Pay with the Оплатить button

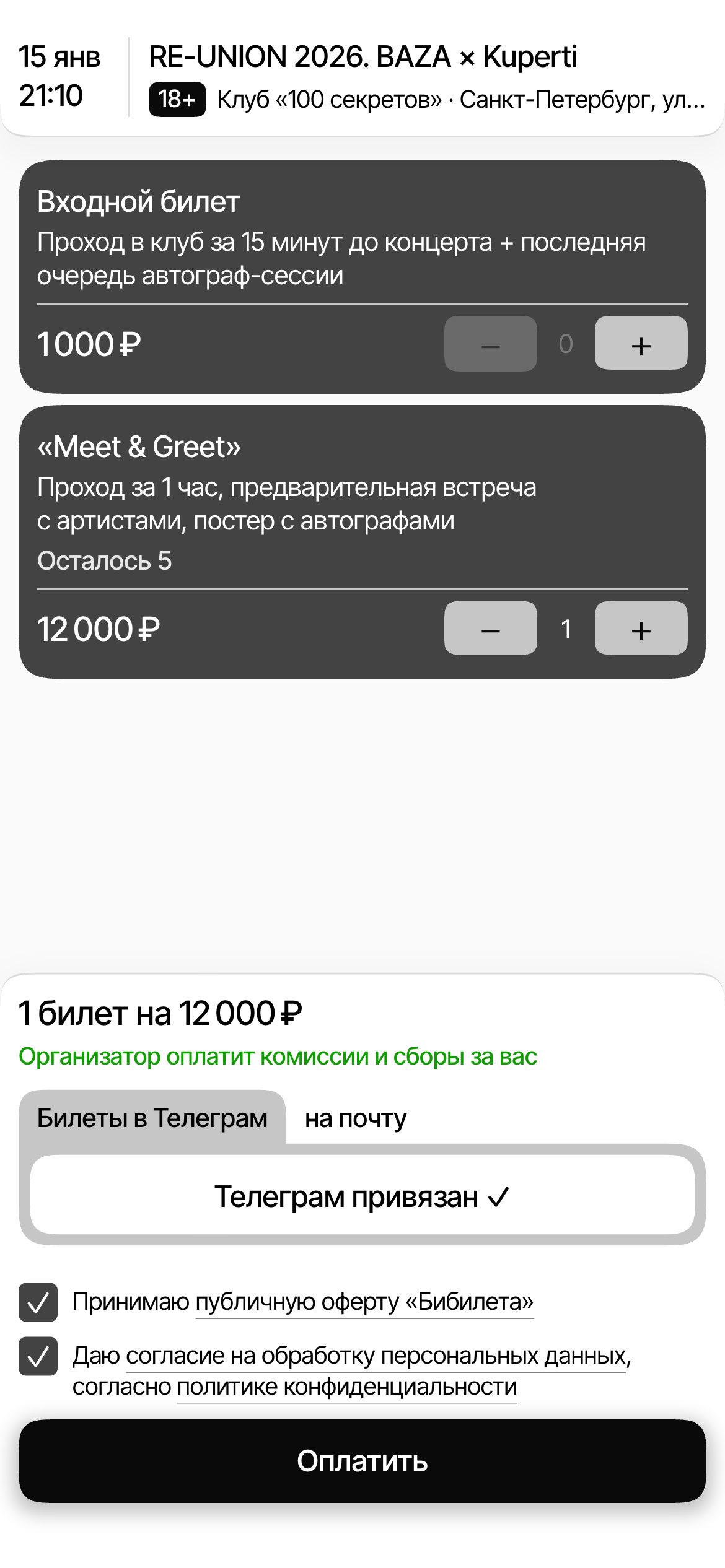click(x=362, y=1461)
